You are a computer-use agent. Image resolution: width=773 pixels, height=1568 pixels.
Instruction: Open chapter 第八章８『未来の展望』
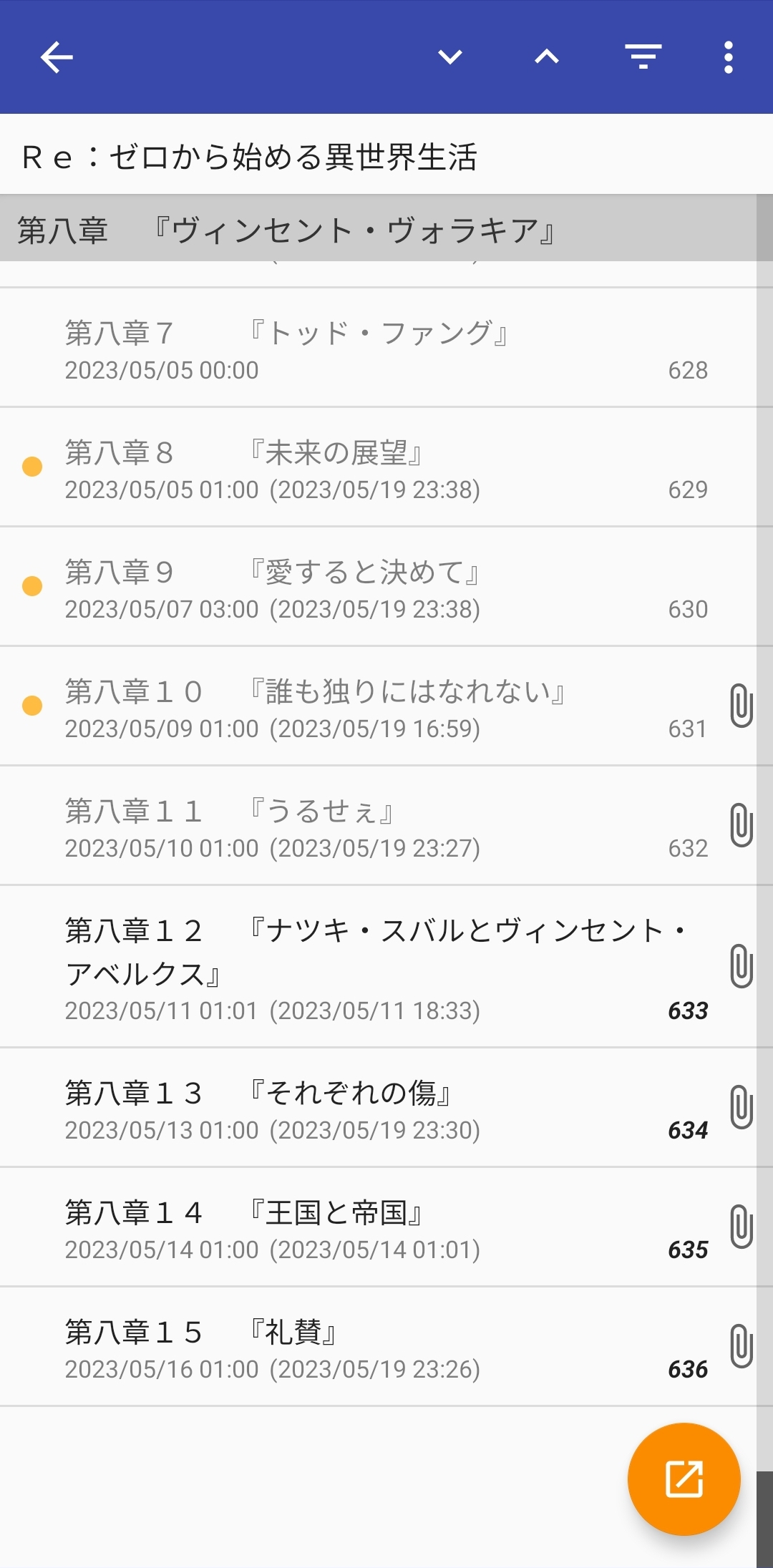tap(378, 467)
